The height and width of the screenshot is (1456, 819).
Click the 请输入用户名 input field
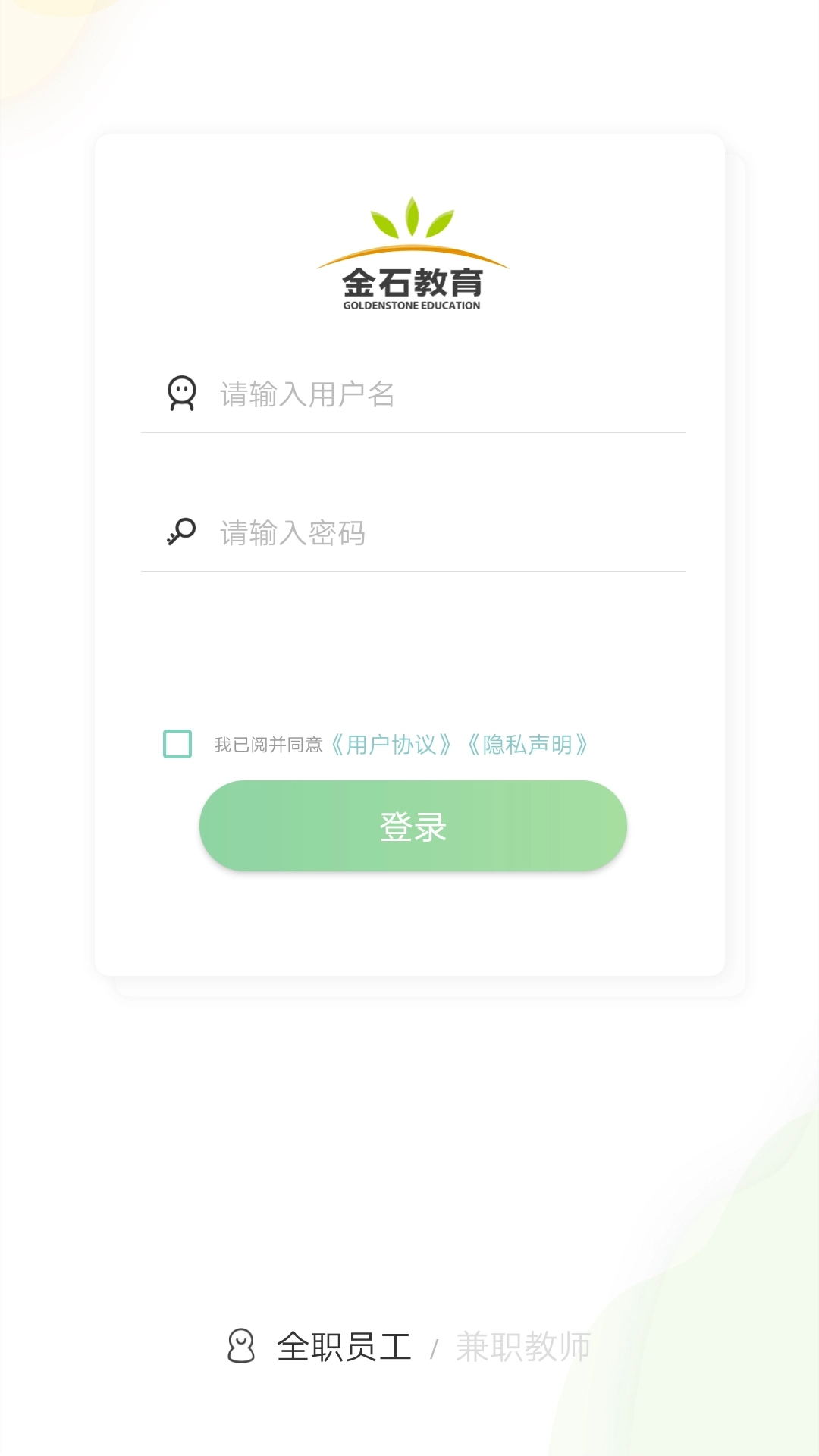pyautogui.click(x=379, y=394)
